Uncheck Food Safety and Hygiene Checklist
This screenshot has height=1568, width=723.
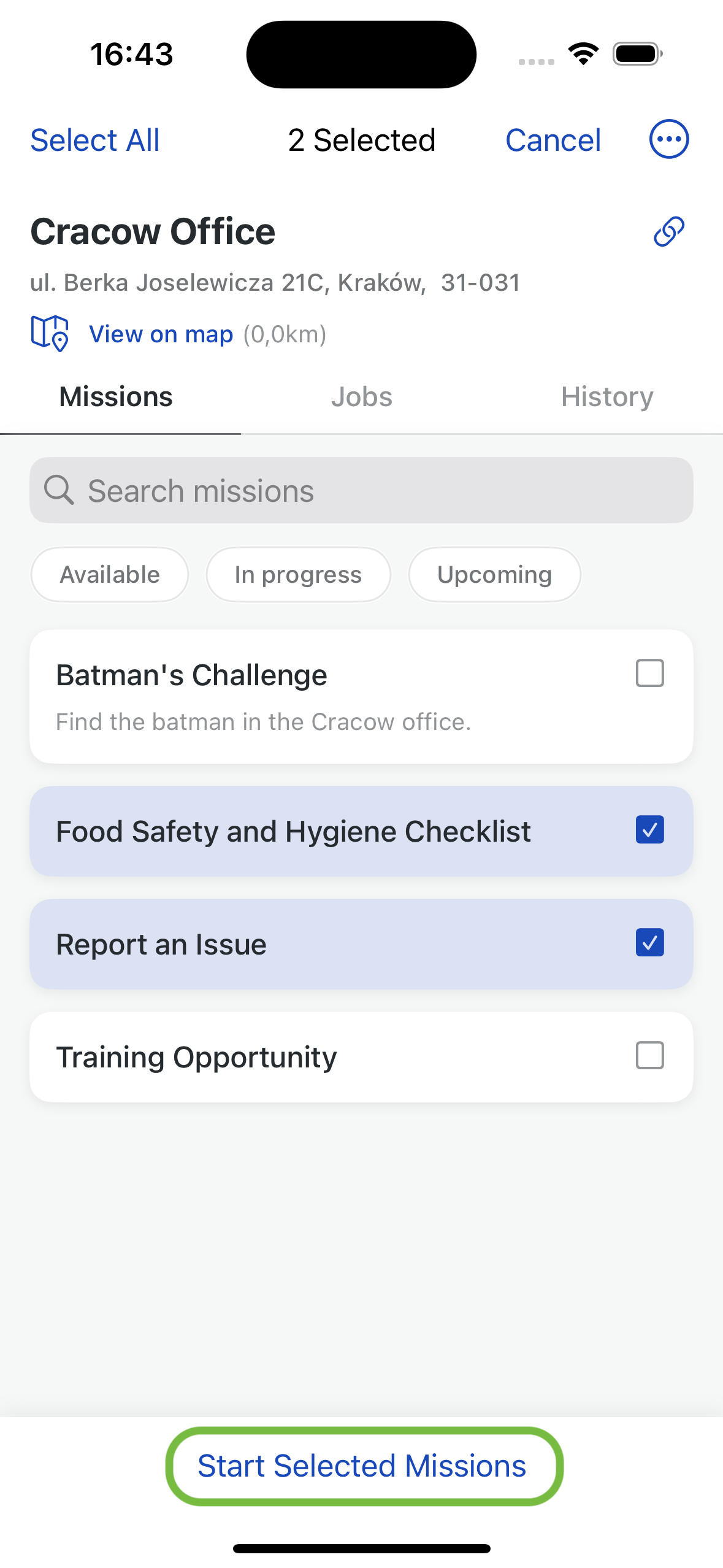point(650,830)
